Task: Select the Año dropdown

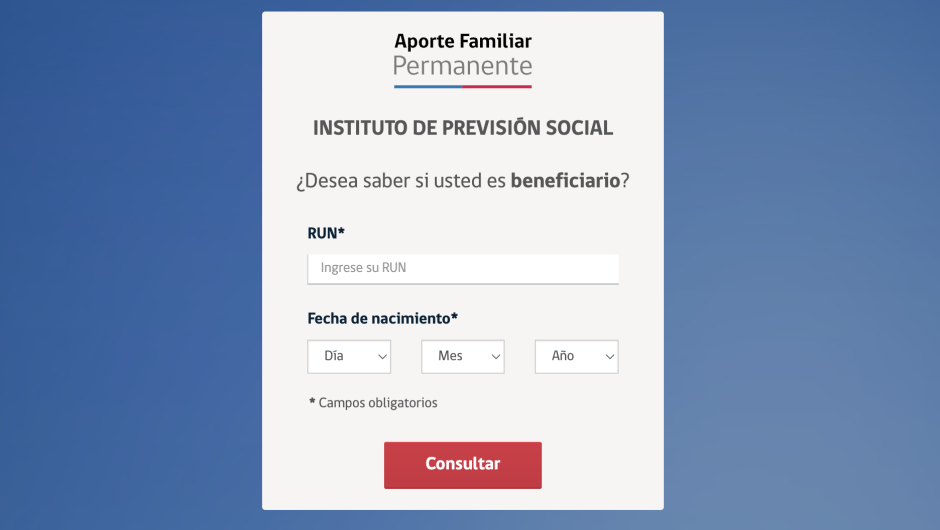Action: tap(576, 356)
